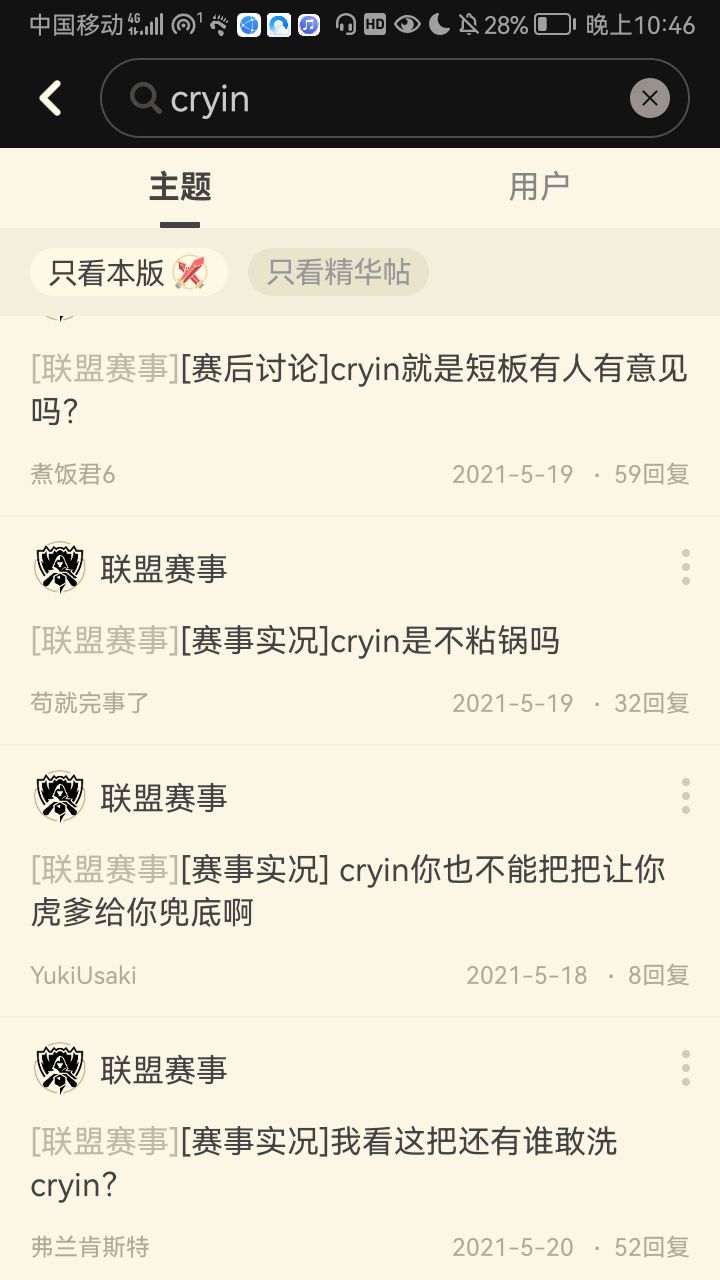The image size is (720, 1280).
Task: Open the three-dot menu on YukiUsaki's thread
Action: (x=686, y=796)
